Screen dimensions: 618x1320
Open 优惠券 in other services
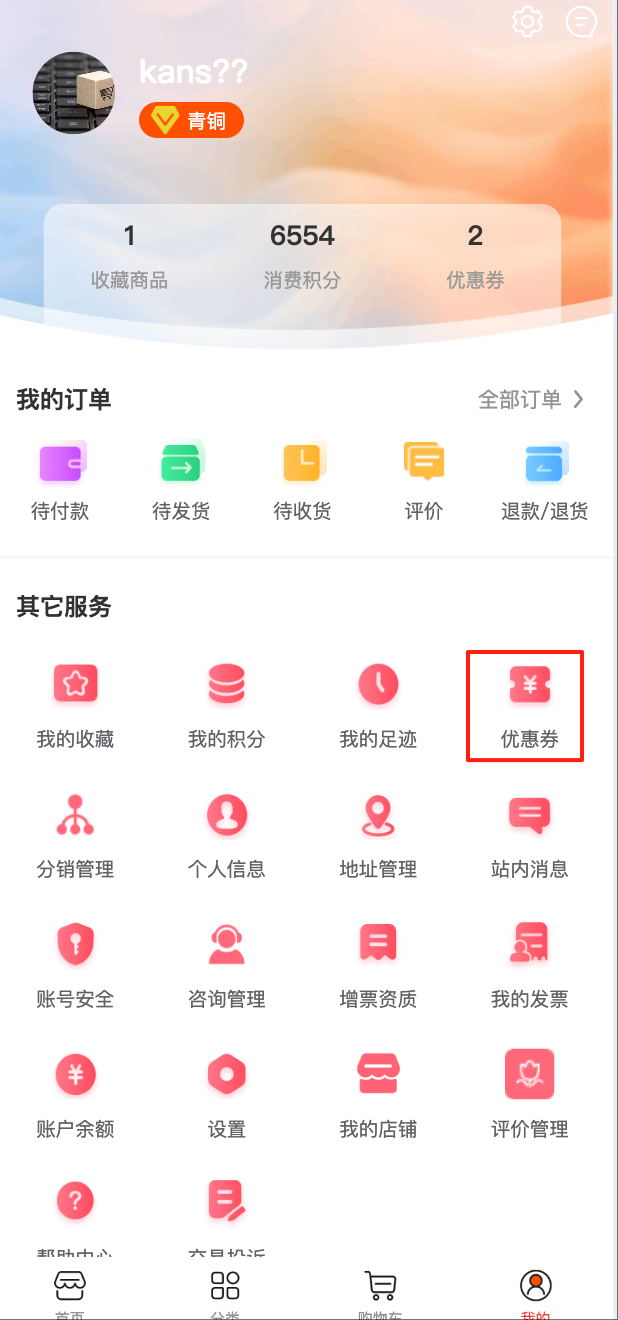tap(529, 706)
